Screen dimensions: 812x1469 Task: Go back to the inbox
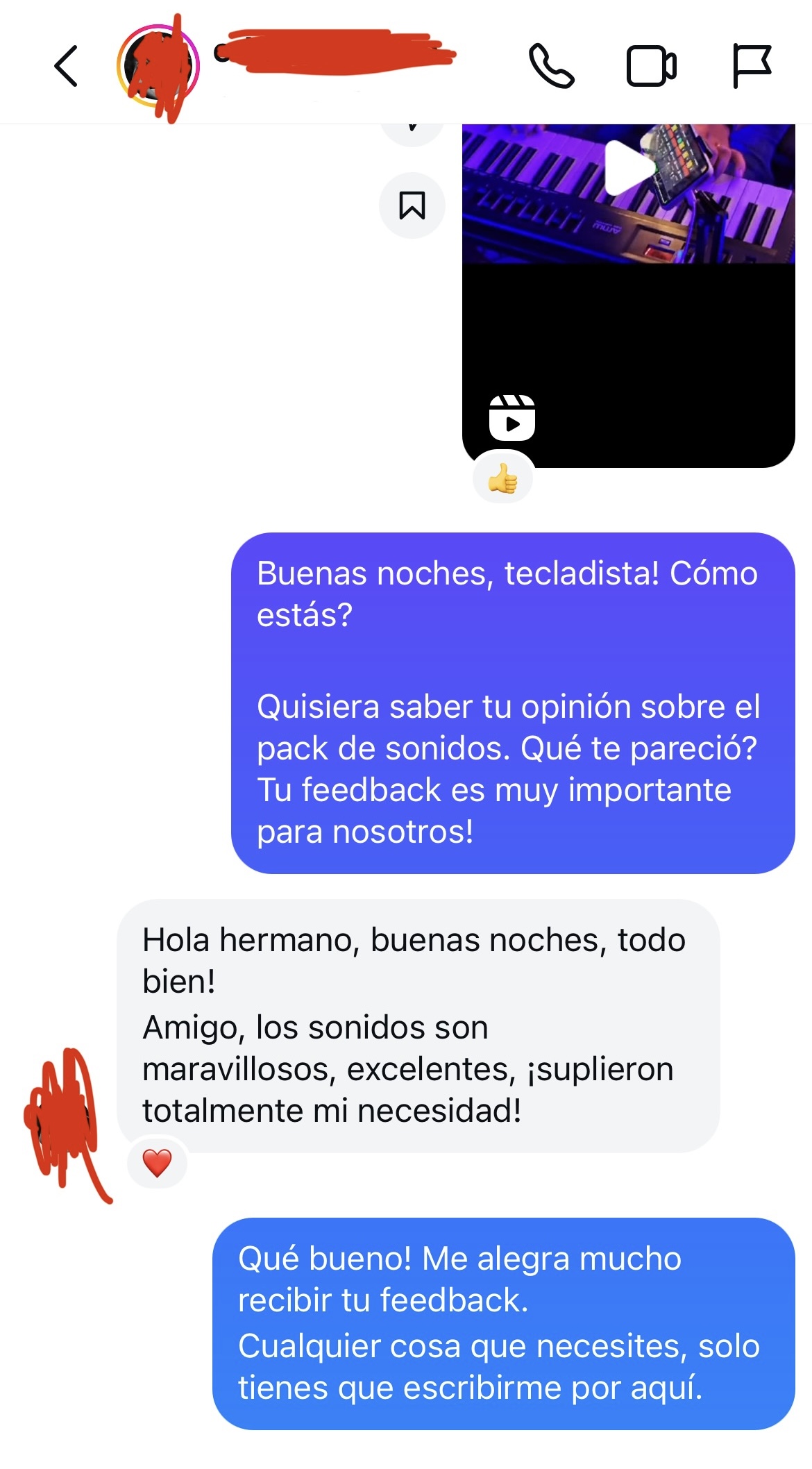[x=66, y=67]
